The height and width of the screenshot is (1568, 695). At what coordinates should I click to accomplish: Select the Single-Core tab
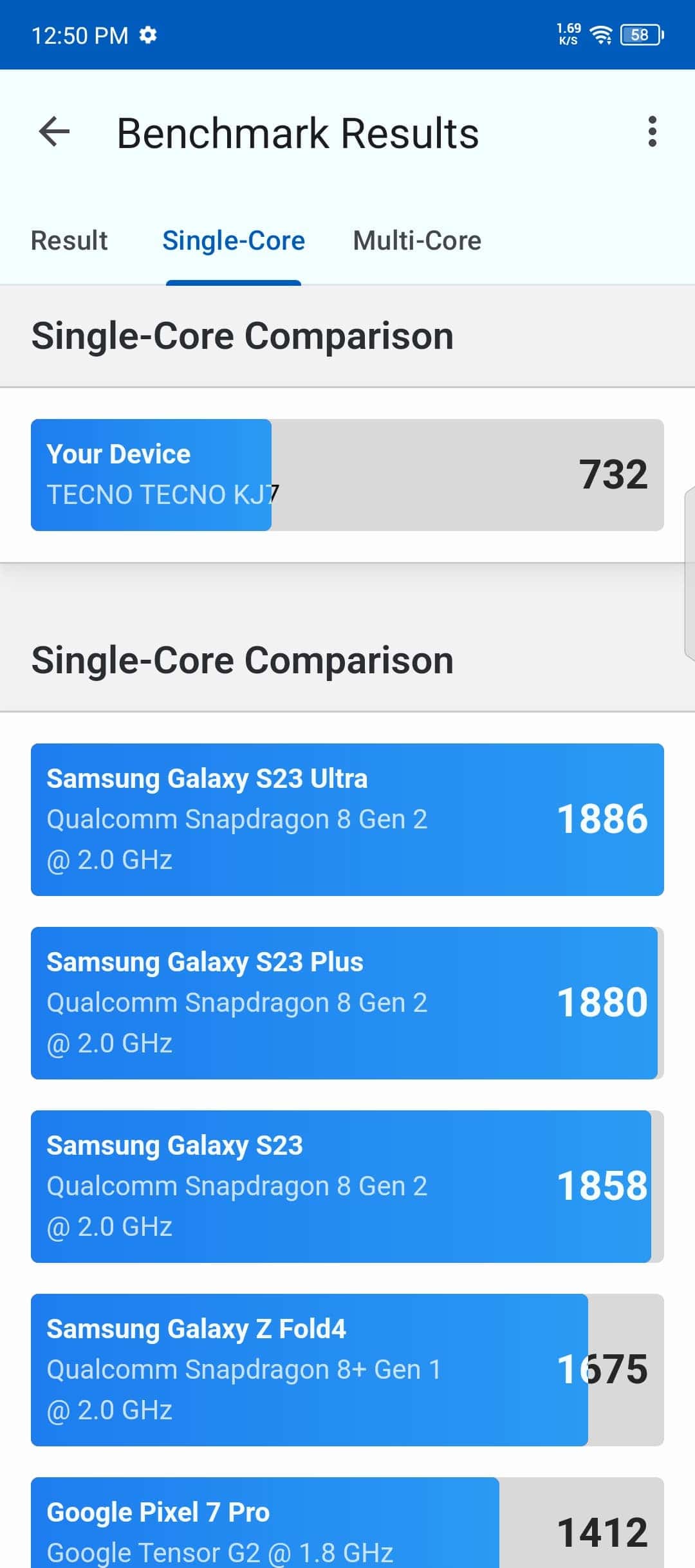click(234, 241)
